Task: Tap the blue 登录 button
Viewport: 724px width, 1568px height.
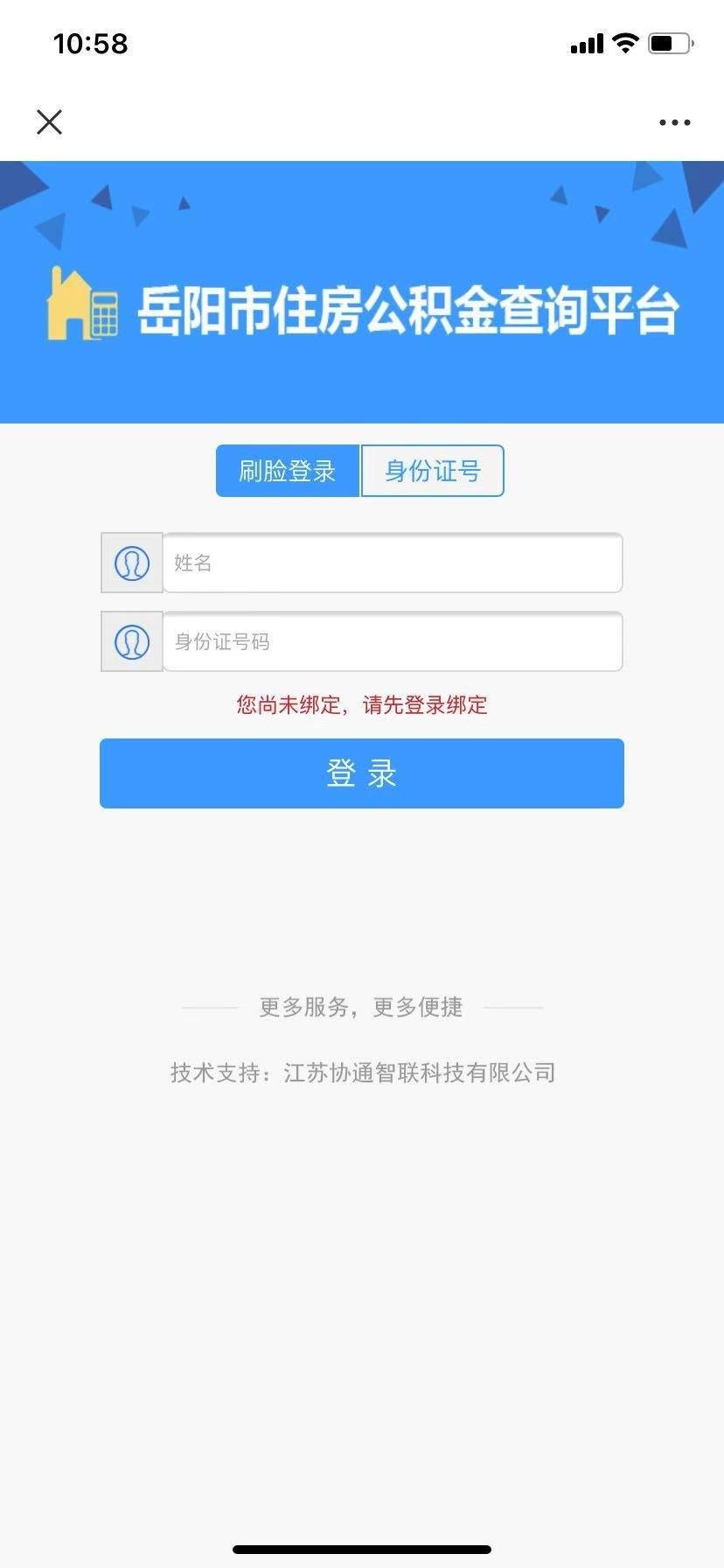Action: point(362,773)
